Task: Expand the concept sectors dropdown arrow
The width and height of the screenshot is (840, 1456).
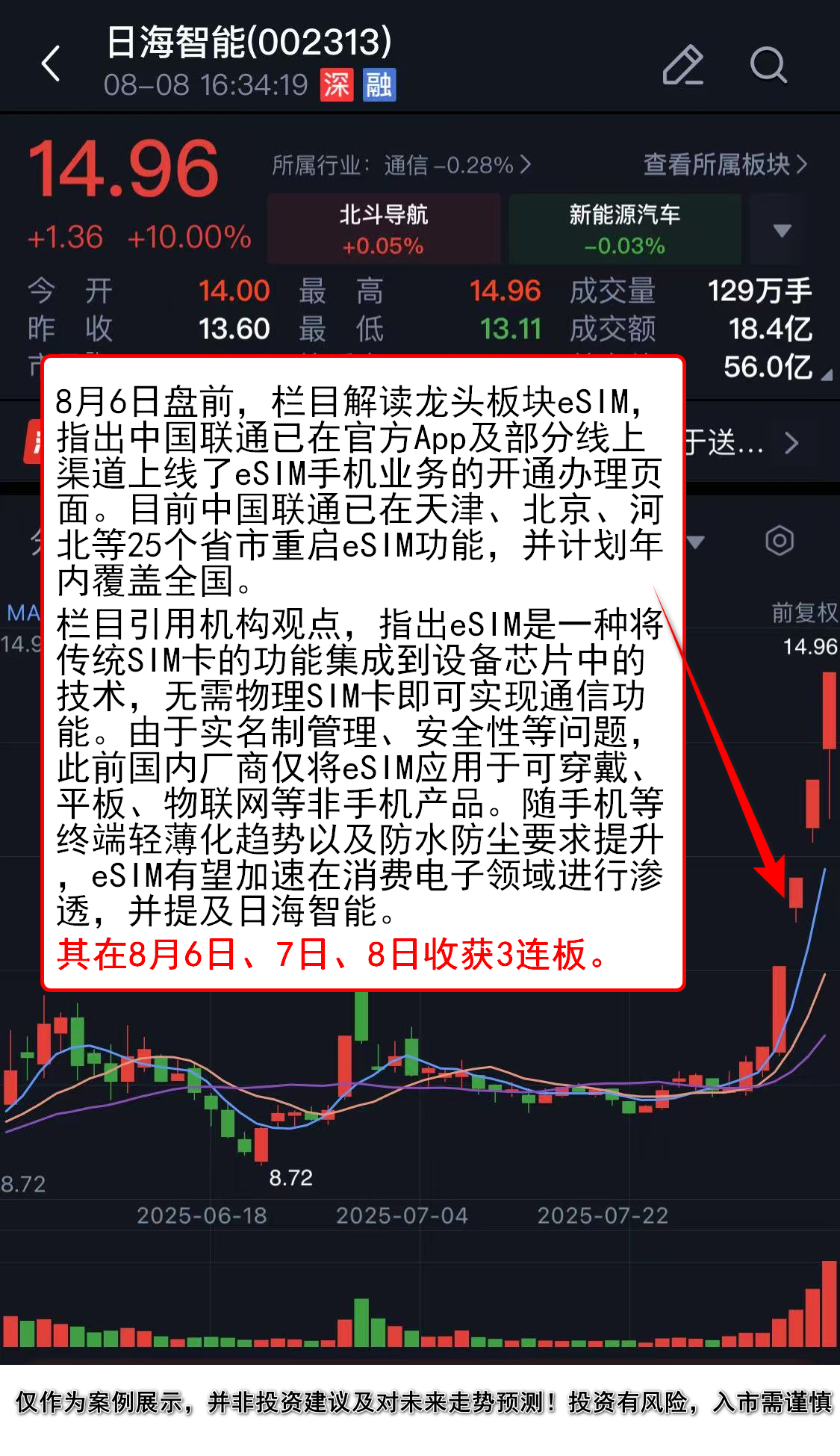Action: (x=782, y=230)
